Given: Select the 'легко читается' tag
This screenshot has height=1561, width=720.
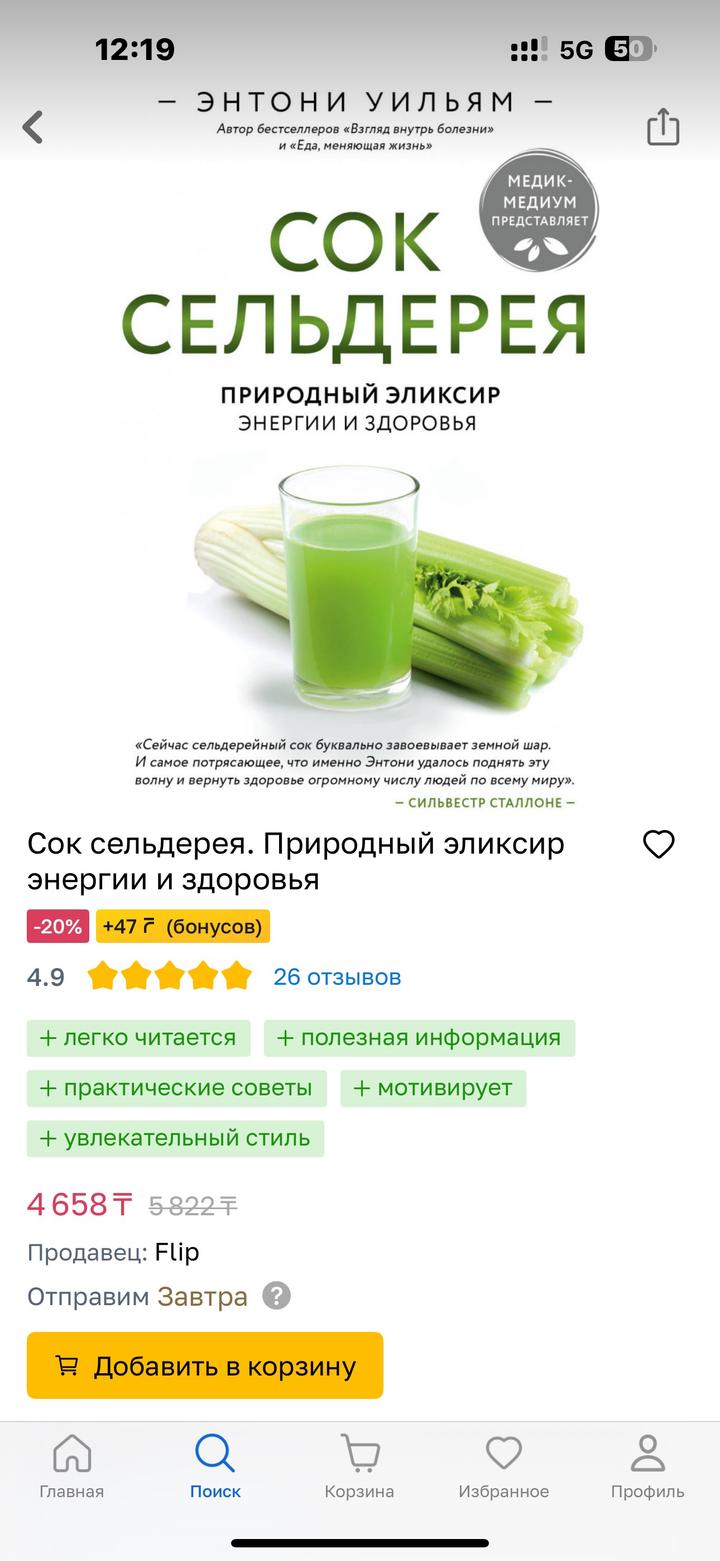Looking at the screenshot, I should 138,1038.
